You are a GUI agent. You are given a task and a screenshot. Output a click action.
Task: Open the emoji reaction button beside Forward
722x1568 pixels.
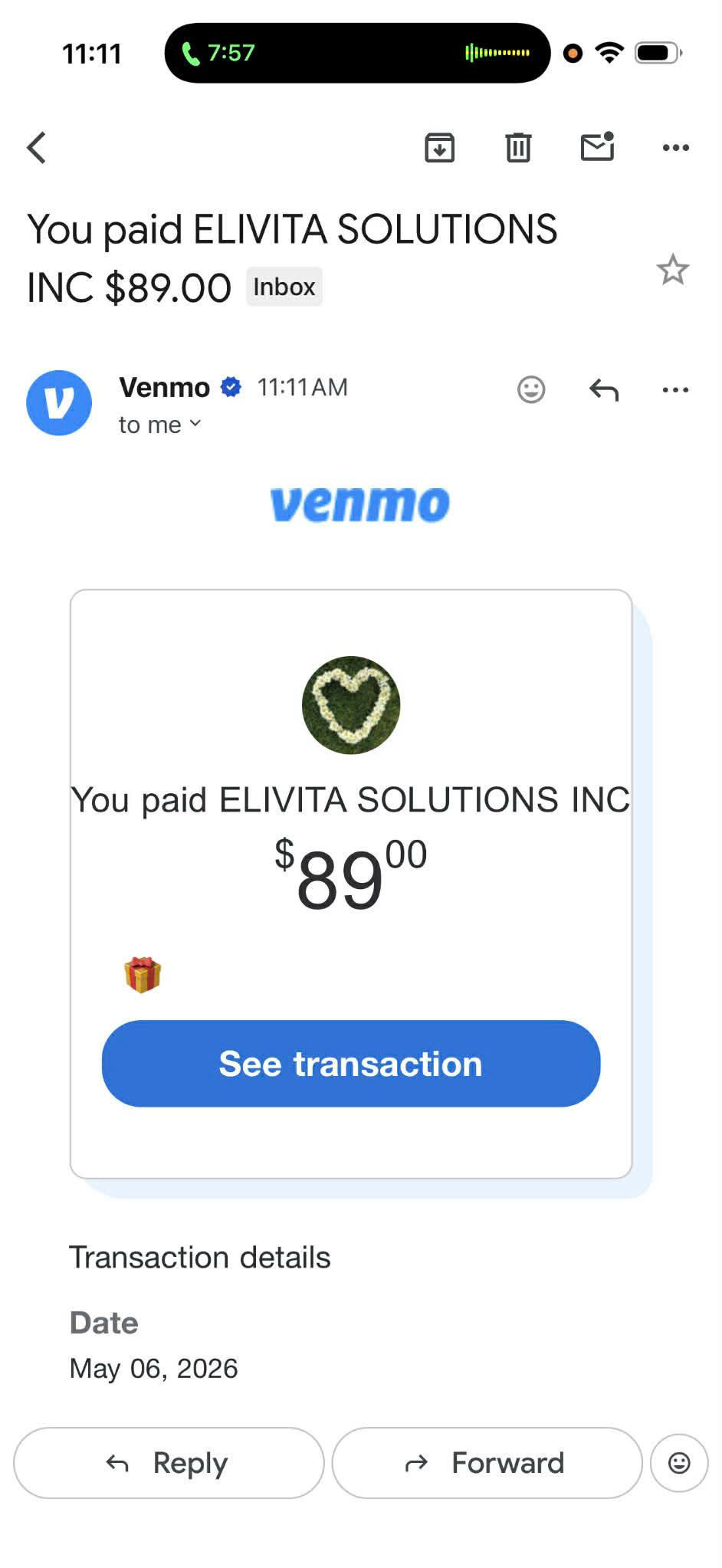(679, 1463)
